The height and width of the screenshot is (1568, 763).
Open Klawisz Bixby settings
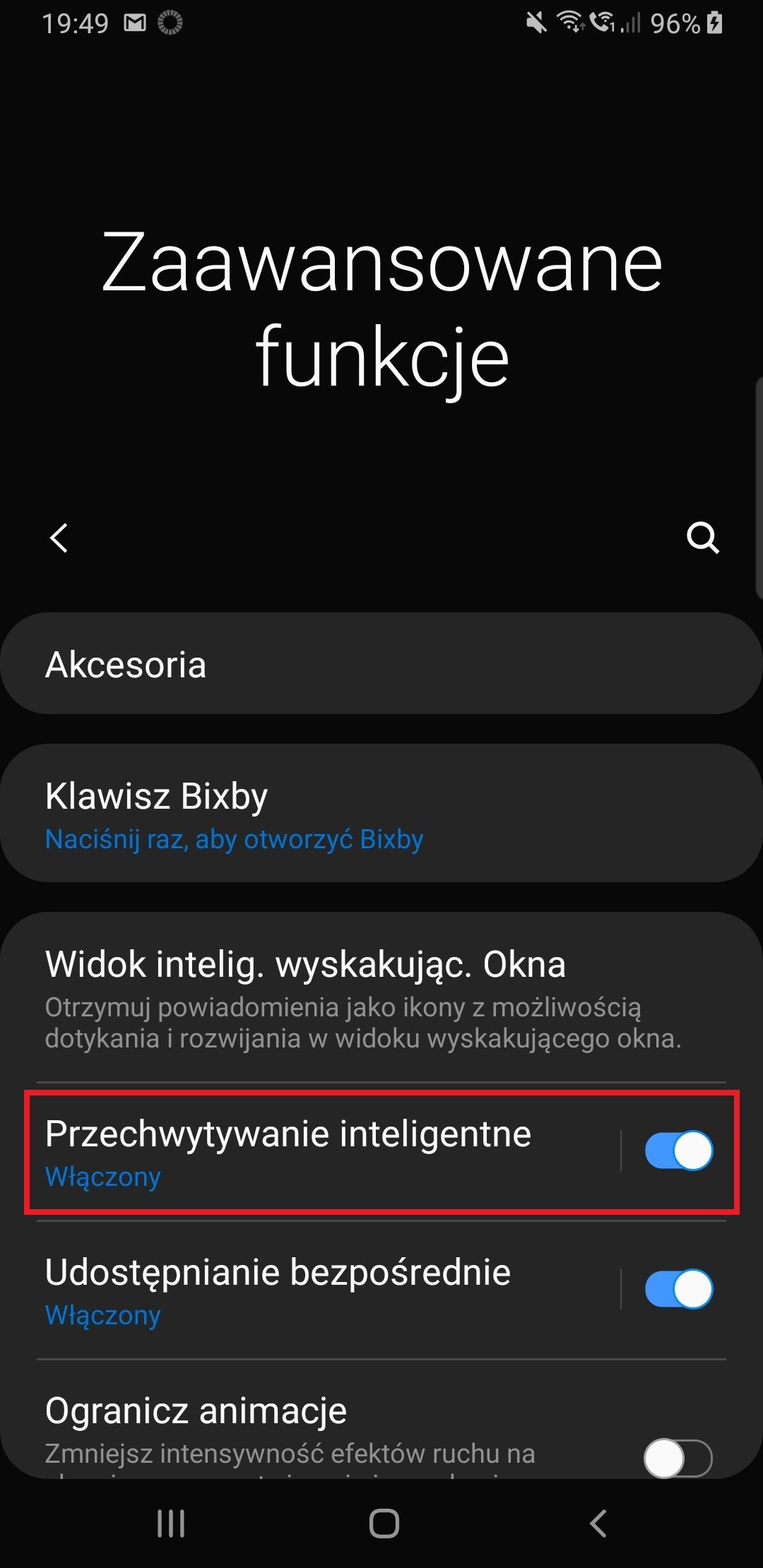[x=381, y=814]
